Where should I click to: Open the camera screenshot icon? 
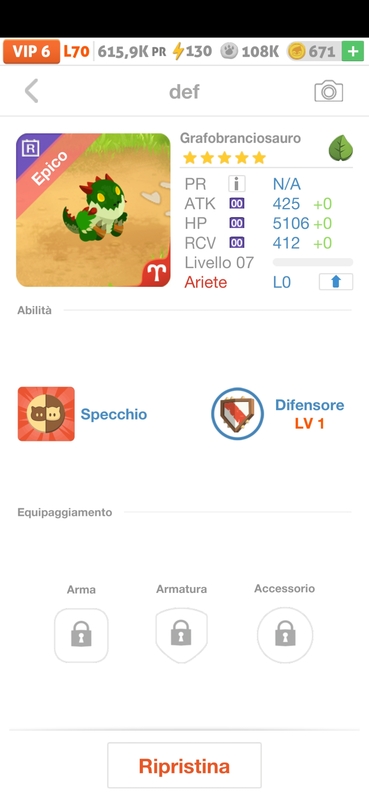point(328,91)
